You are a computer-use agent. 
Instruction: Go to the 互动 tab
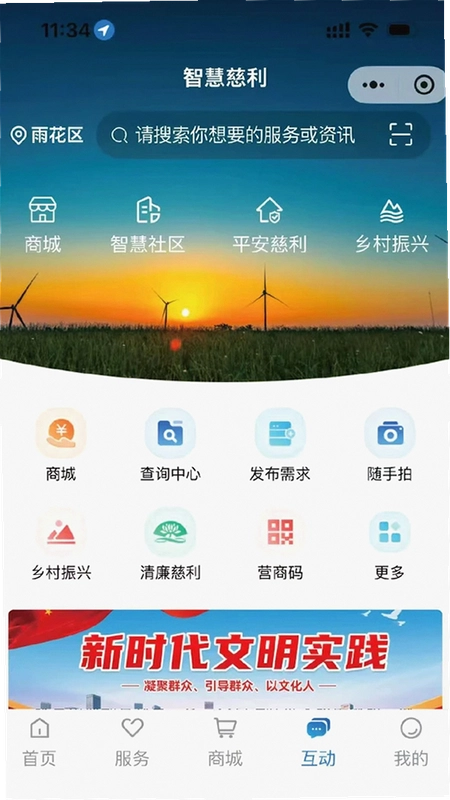pos(318,742)
